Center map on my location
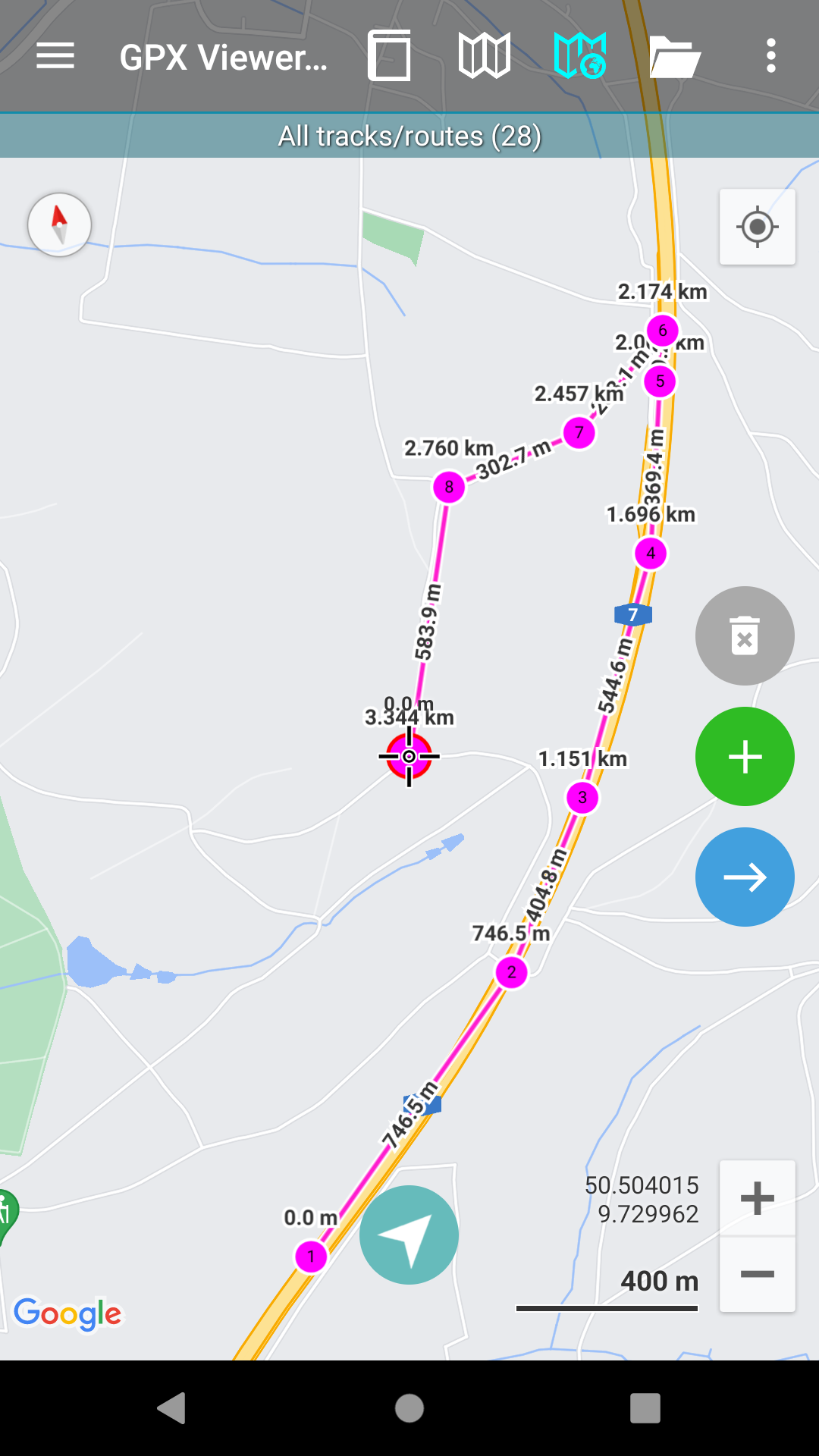The image size is (819, 1456). click(757, 227)
